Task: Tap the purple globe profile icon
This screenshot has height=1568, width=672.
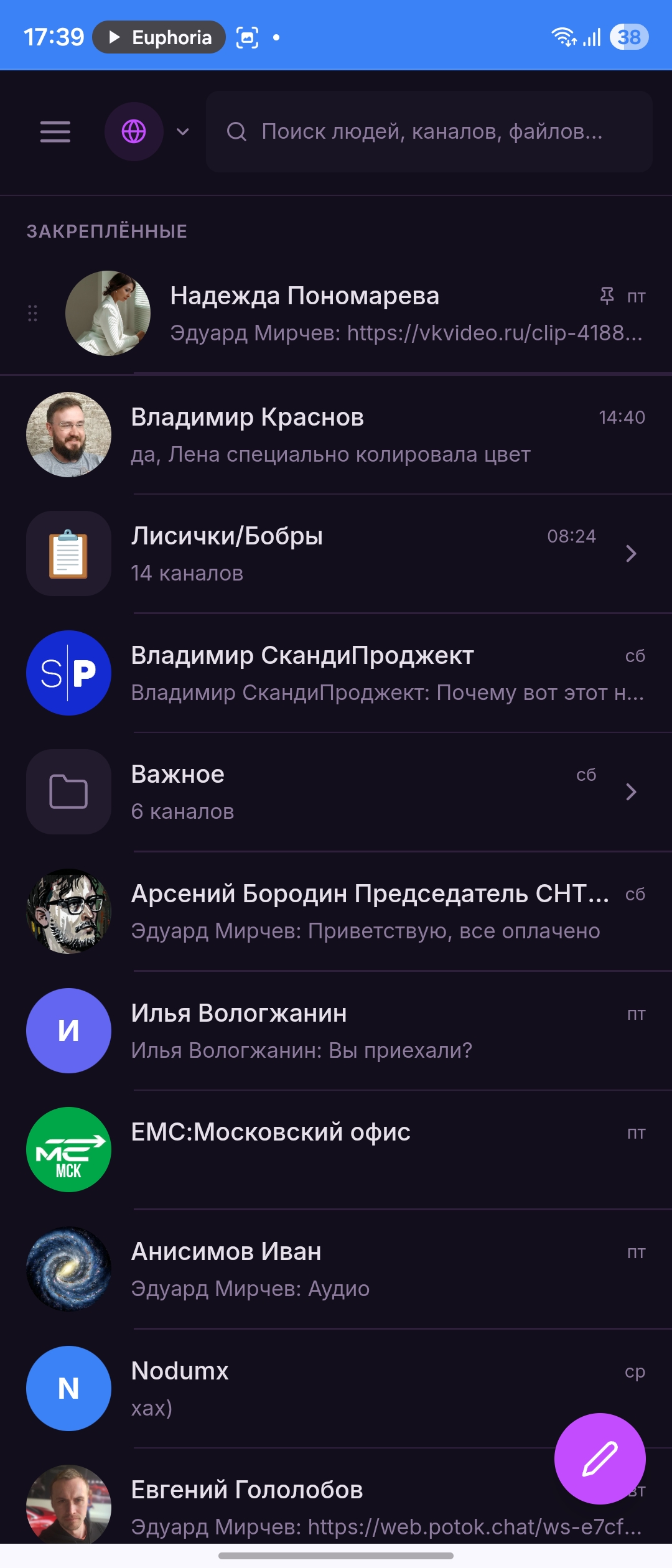Action: click(134, 132)
